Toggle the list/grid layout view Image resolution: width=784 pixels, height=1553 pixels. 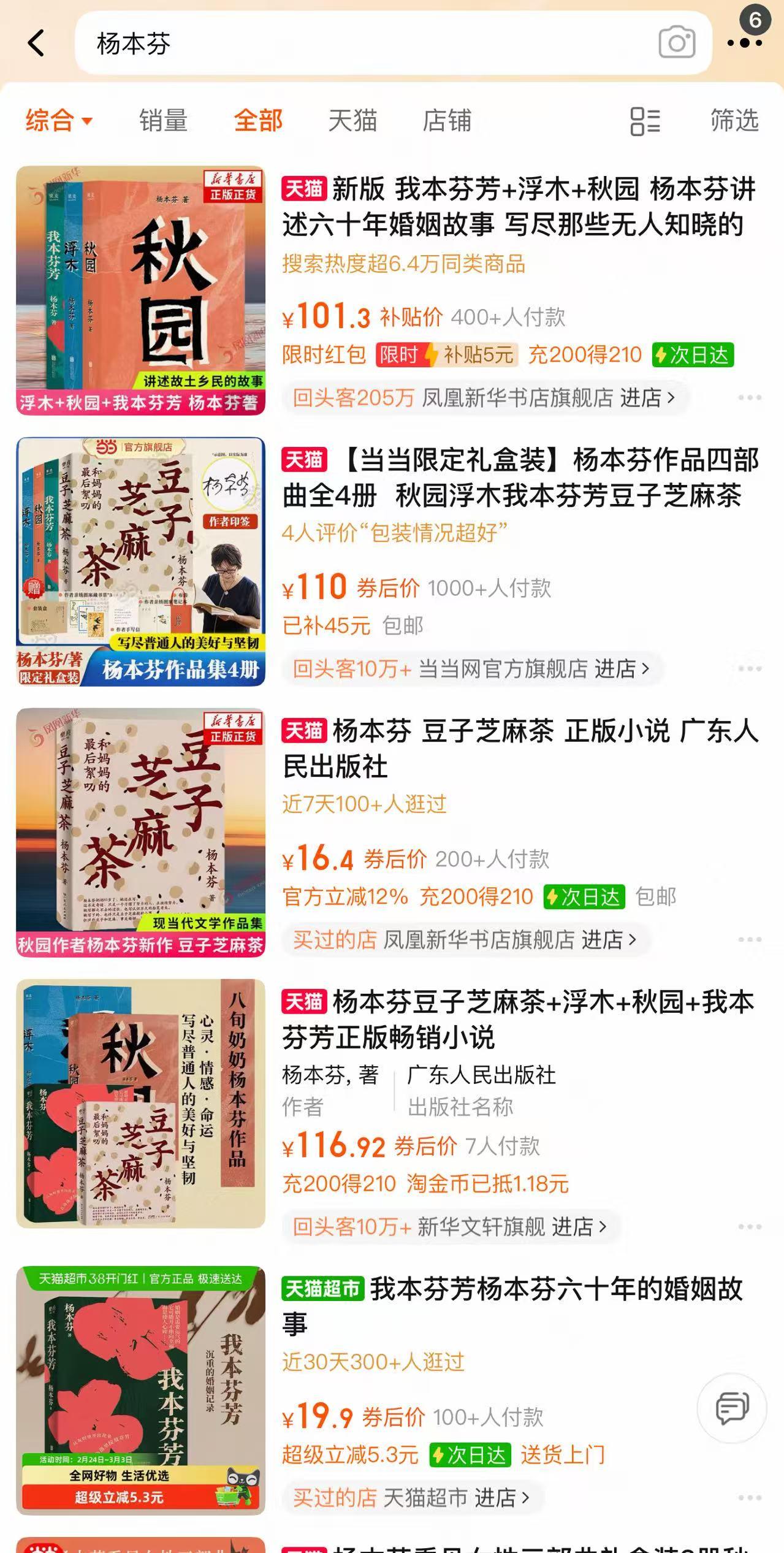tap(645, 121)
